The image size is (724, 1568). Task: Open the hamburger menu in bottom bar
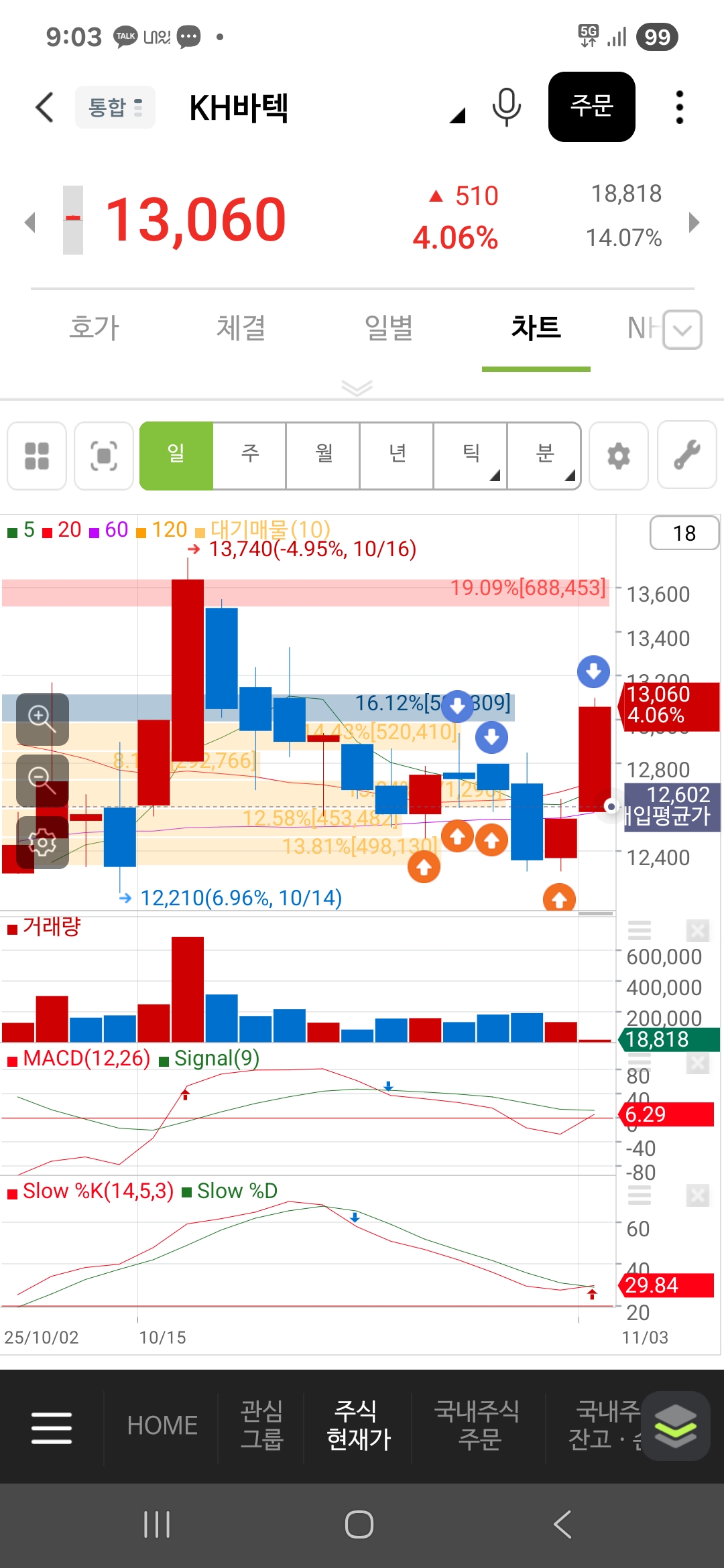52,1427
